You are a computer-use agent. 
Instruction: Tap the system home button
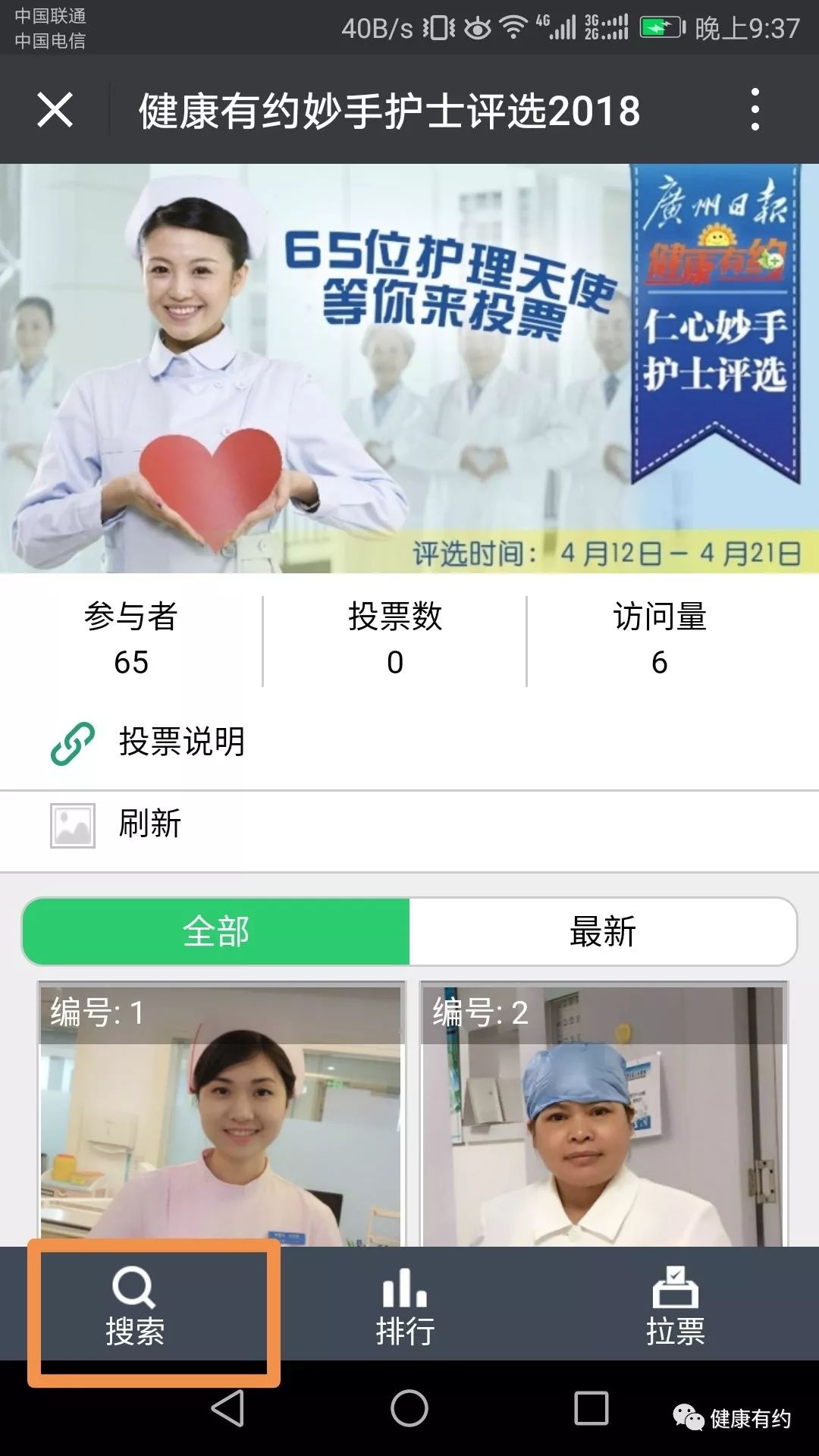tap(409, 1409)
